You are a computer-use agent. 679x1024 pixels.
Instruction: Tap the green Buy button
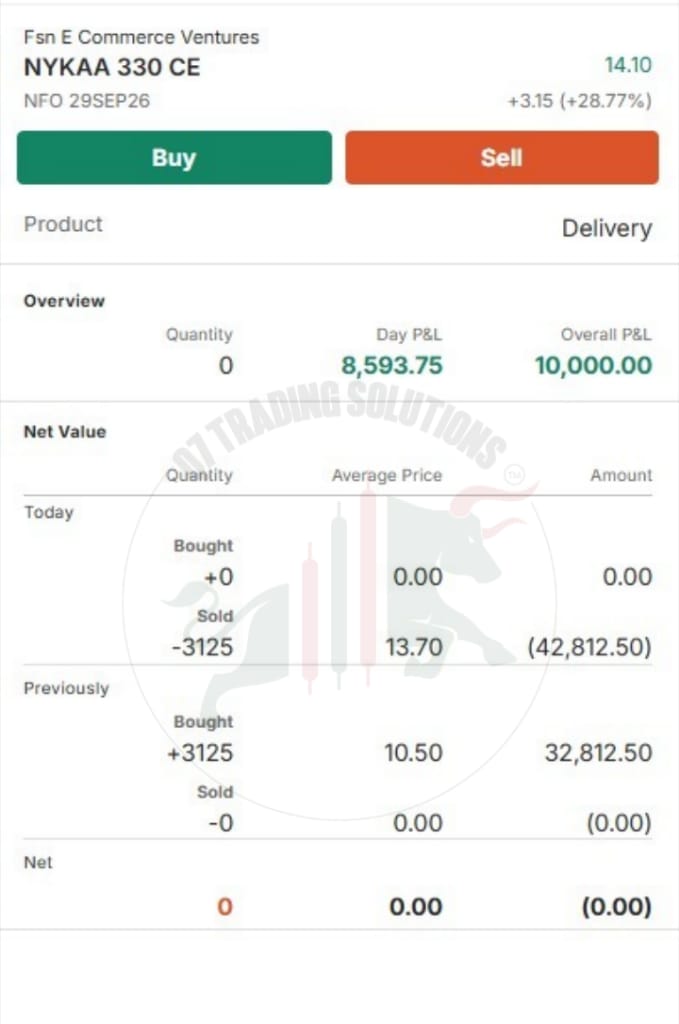[174, 157]
